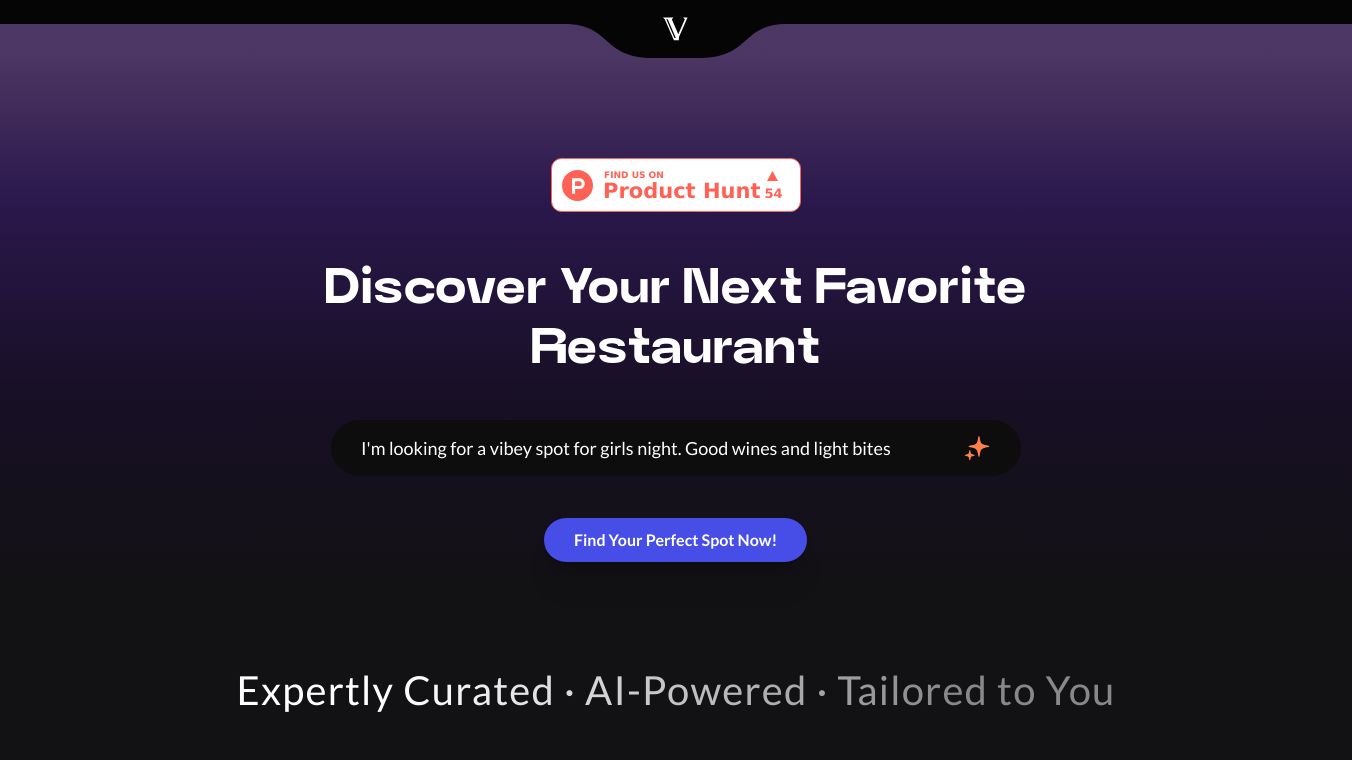This screenshot has height=760, width=1352.
Task: Open the V logo at top
Action: 675,29
